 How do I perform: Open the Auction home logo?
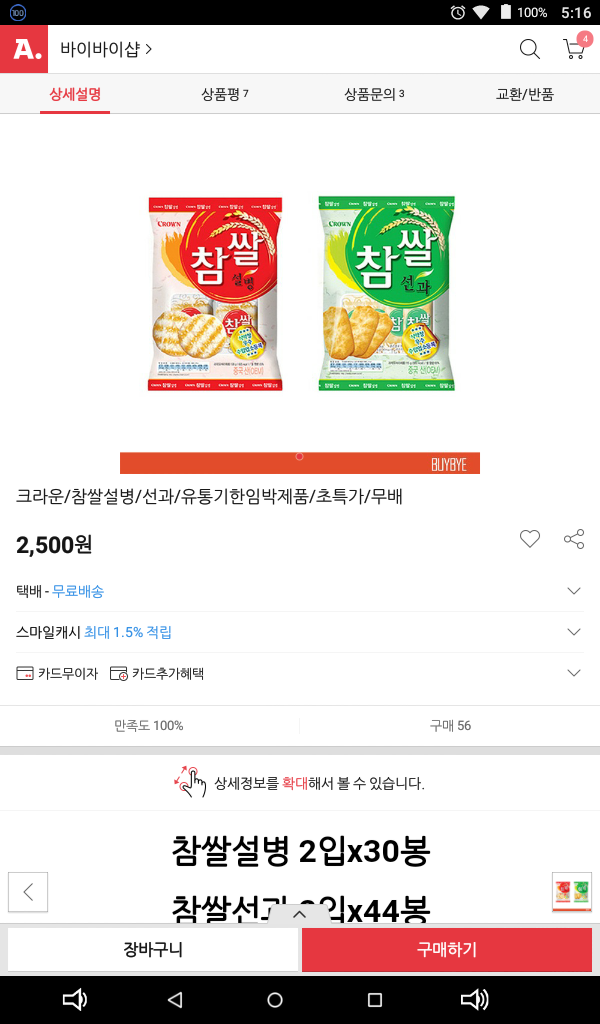coord(24,49)
